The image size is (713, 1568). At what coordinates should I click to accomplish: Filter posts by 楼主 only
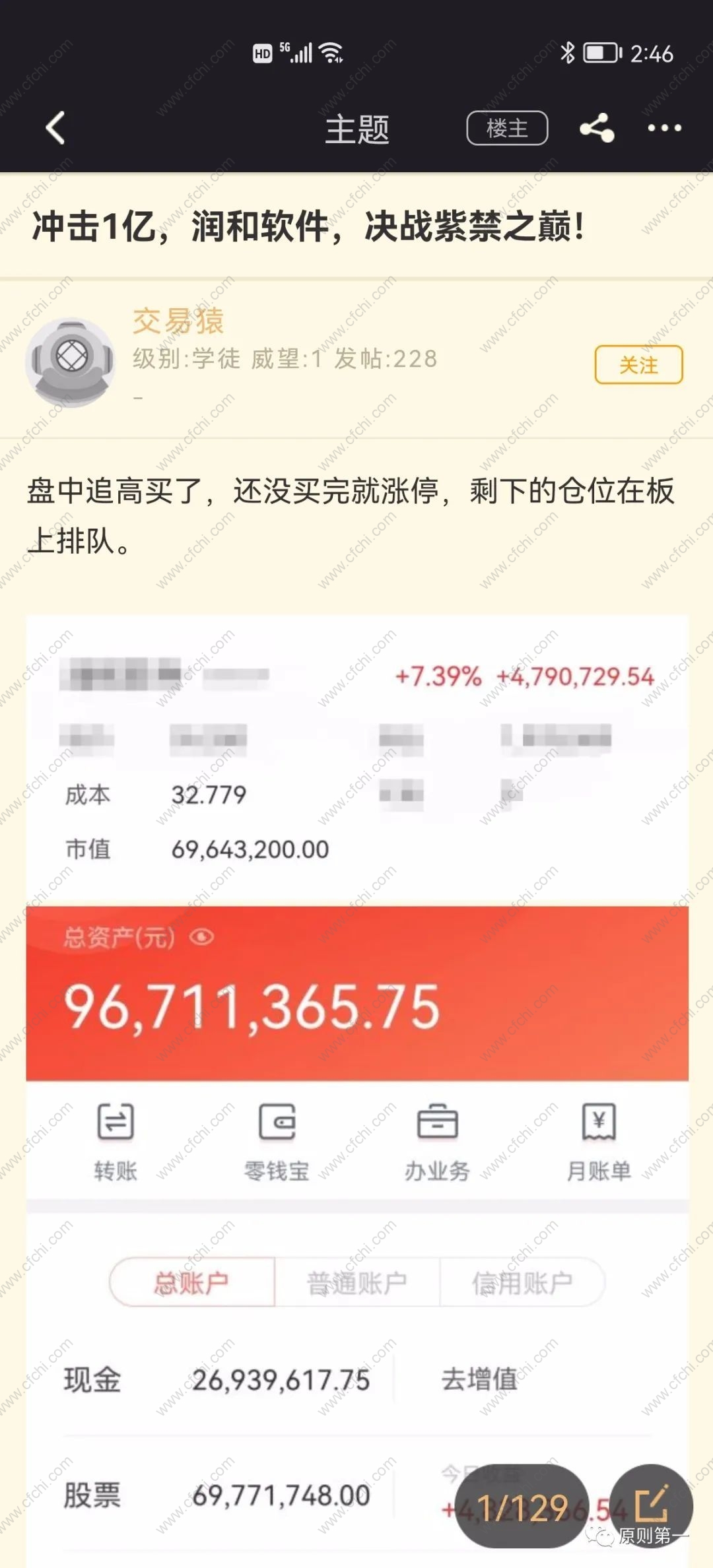coord(507,128)
